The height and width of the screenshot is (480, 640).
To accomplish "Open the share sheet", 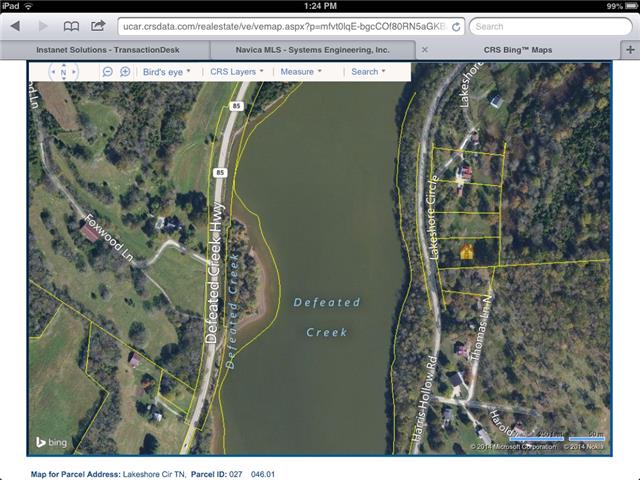I will tap(97, 26).
